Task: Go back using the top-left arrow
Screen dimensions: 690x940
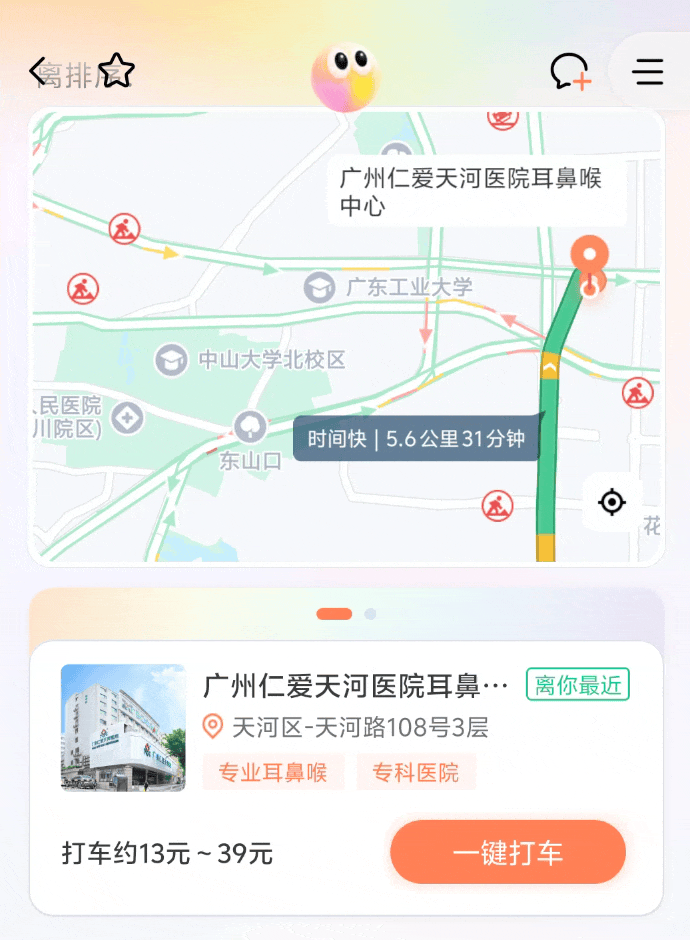Action: click(38, 72)
